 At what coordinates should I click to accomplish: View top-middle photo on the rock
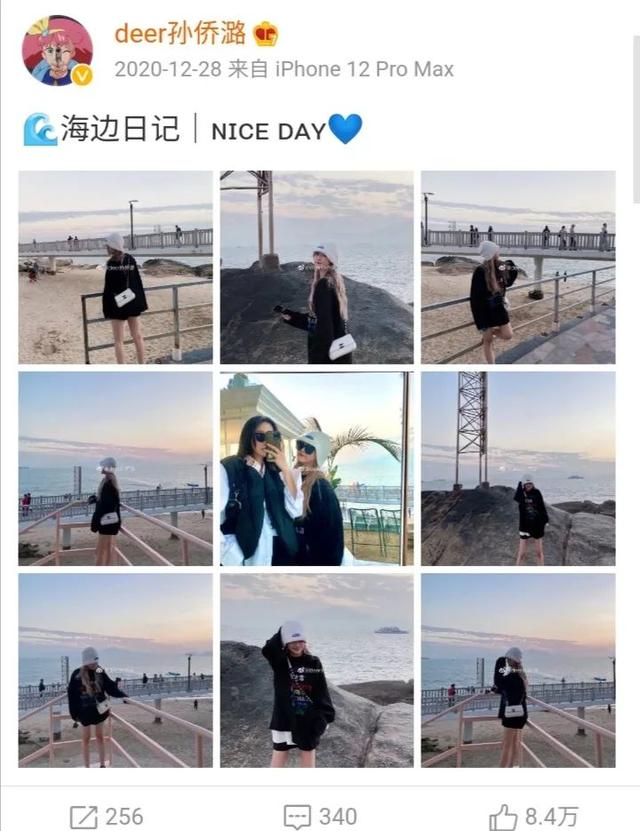[316, 267]
